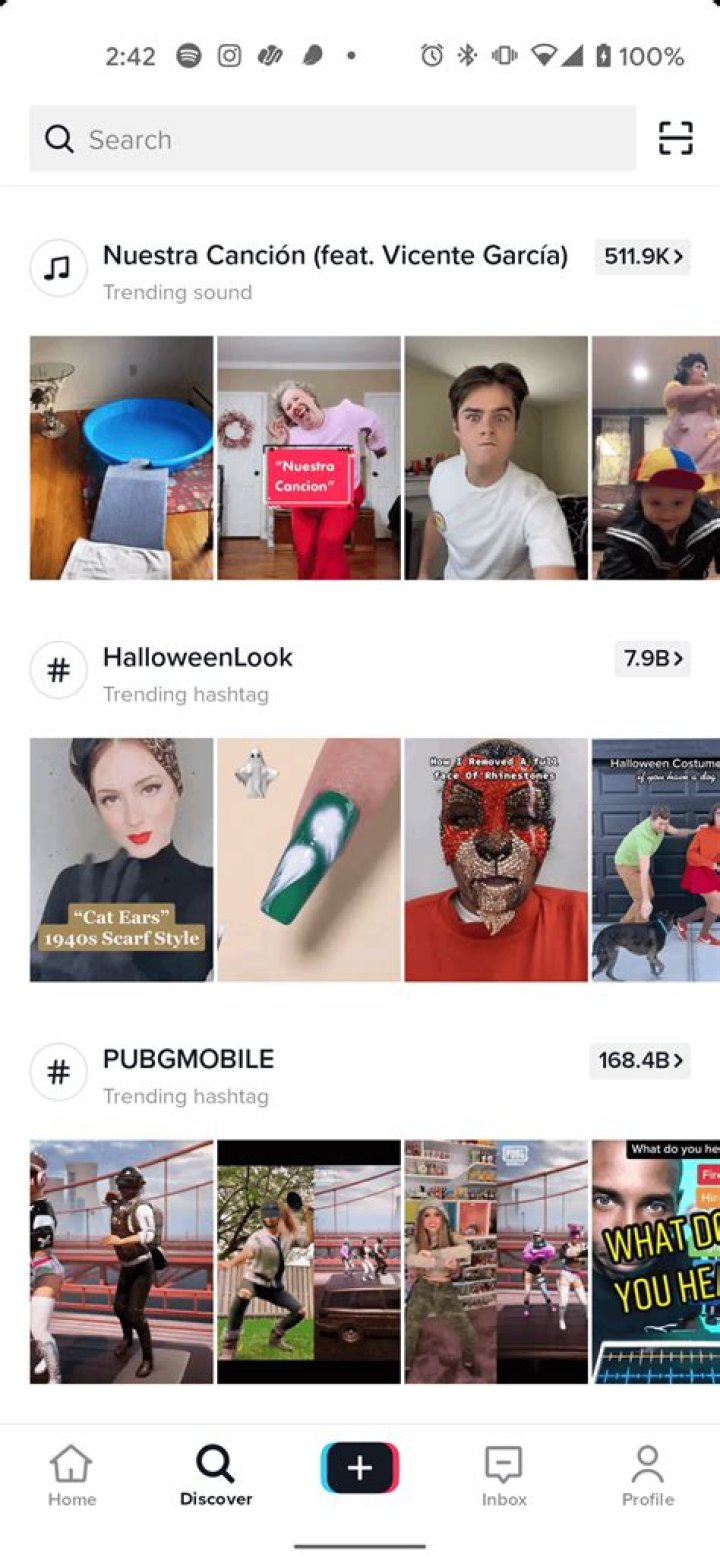
Task: Open the QR code scanner icon
Action: pos(675,139)
